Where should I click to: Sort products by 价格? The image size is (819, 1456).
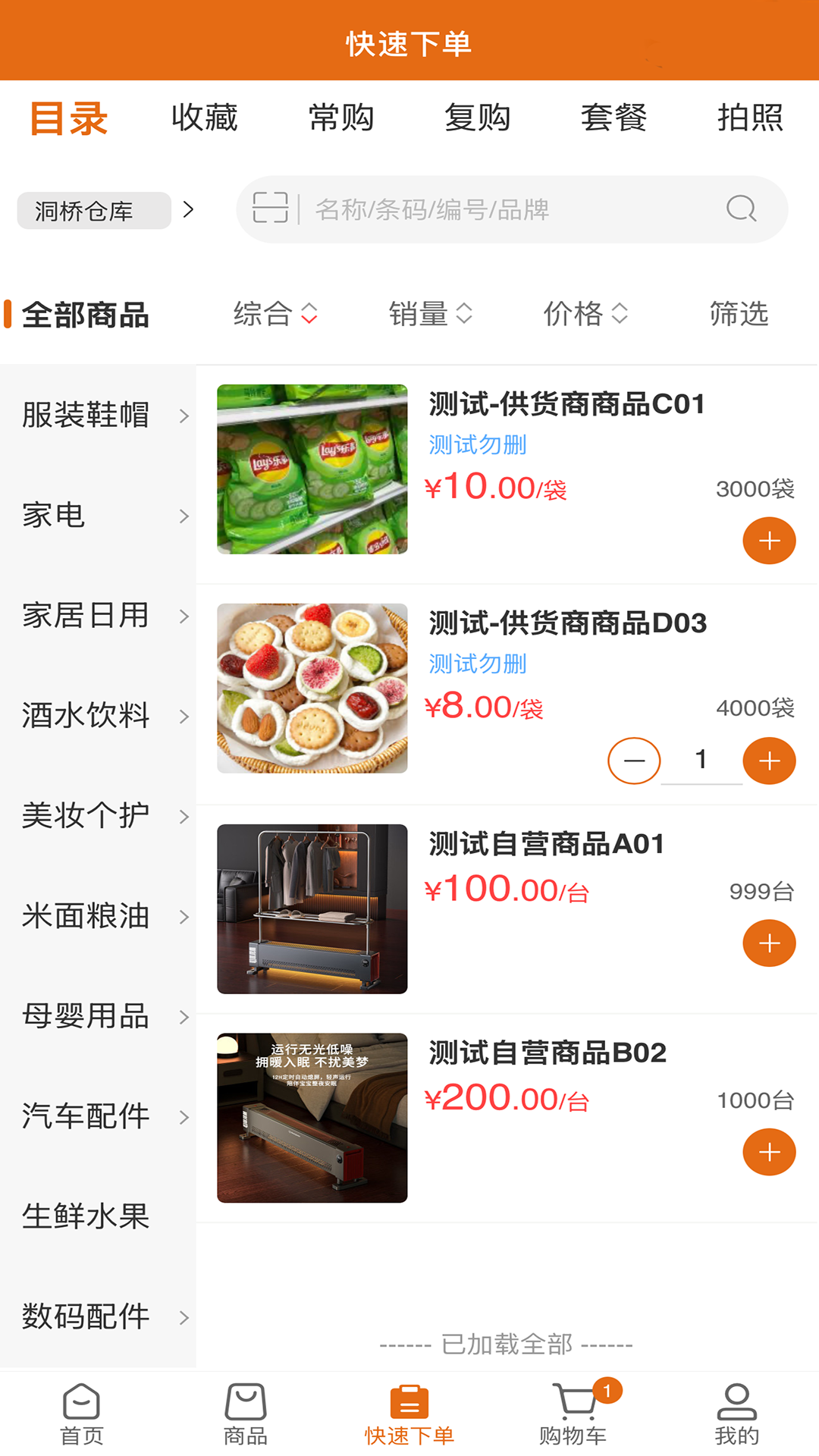pos(585,313)
